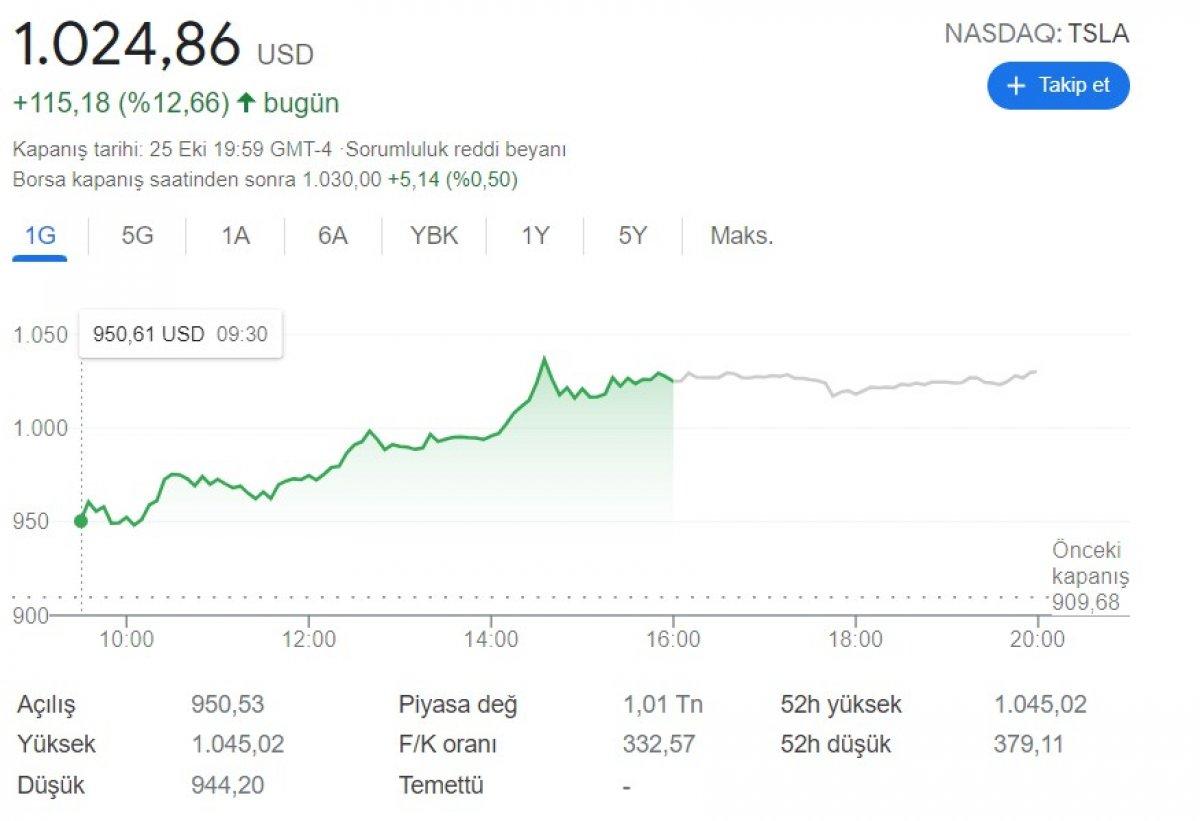
Task: Show the 1A monthly chart
Action: click(235, 236)
